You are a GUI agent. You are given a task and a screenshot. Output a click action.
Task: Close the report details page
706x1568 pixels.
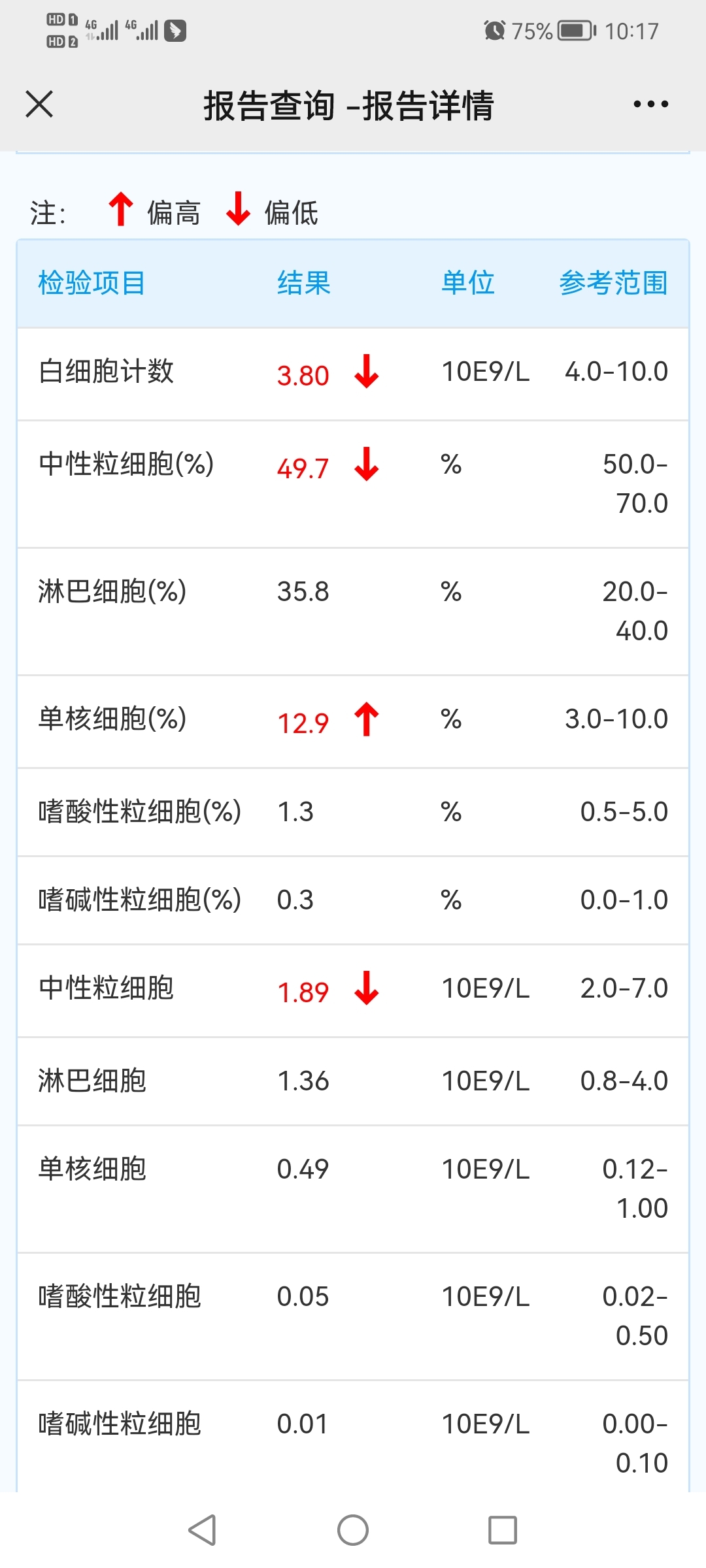click(x=39, y=105)
